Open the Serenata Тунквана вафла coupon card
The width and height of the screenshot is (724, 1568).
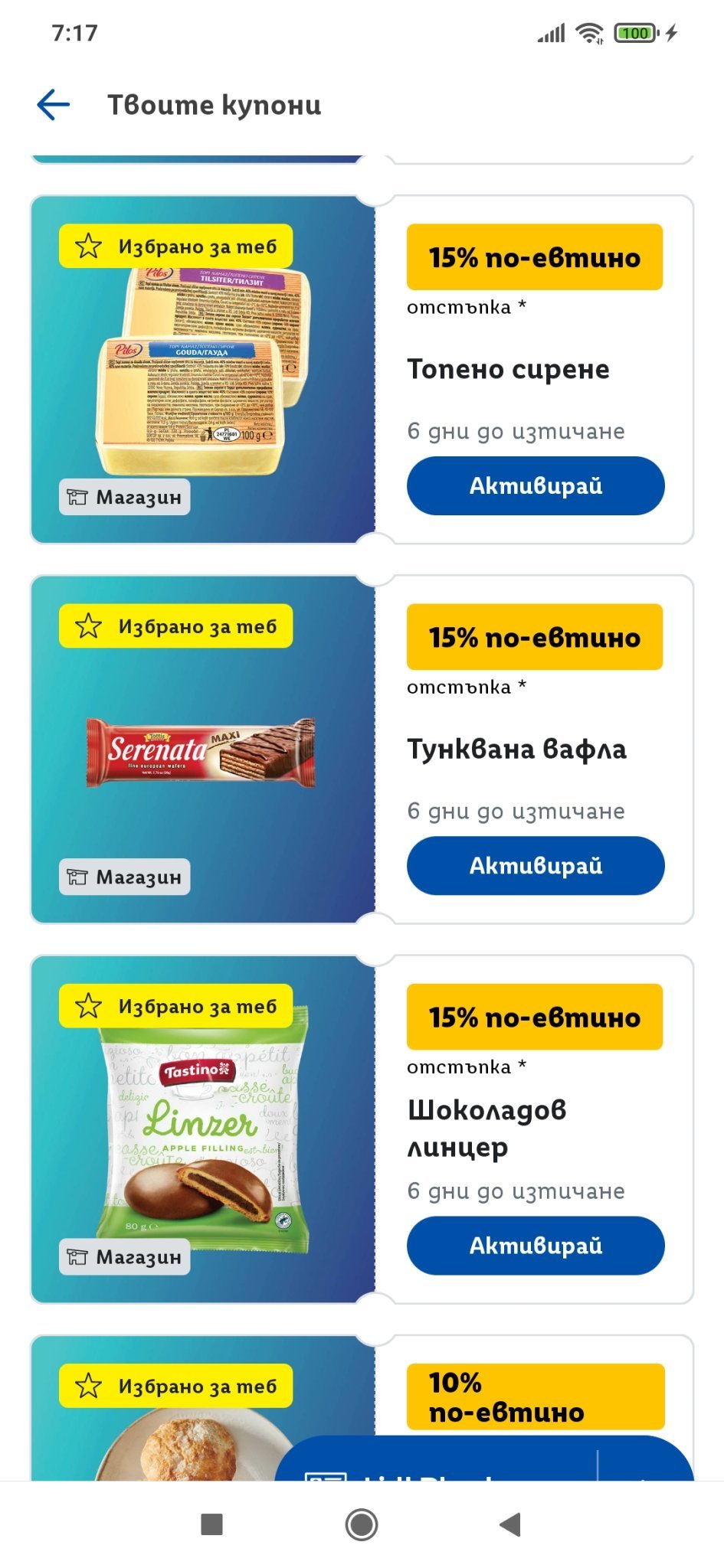203,750
